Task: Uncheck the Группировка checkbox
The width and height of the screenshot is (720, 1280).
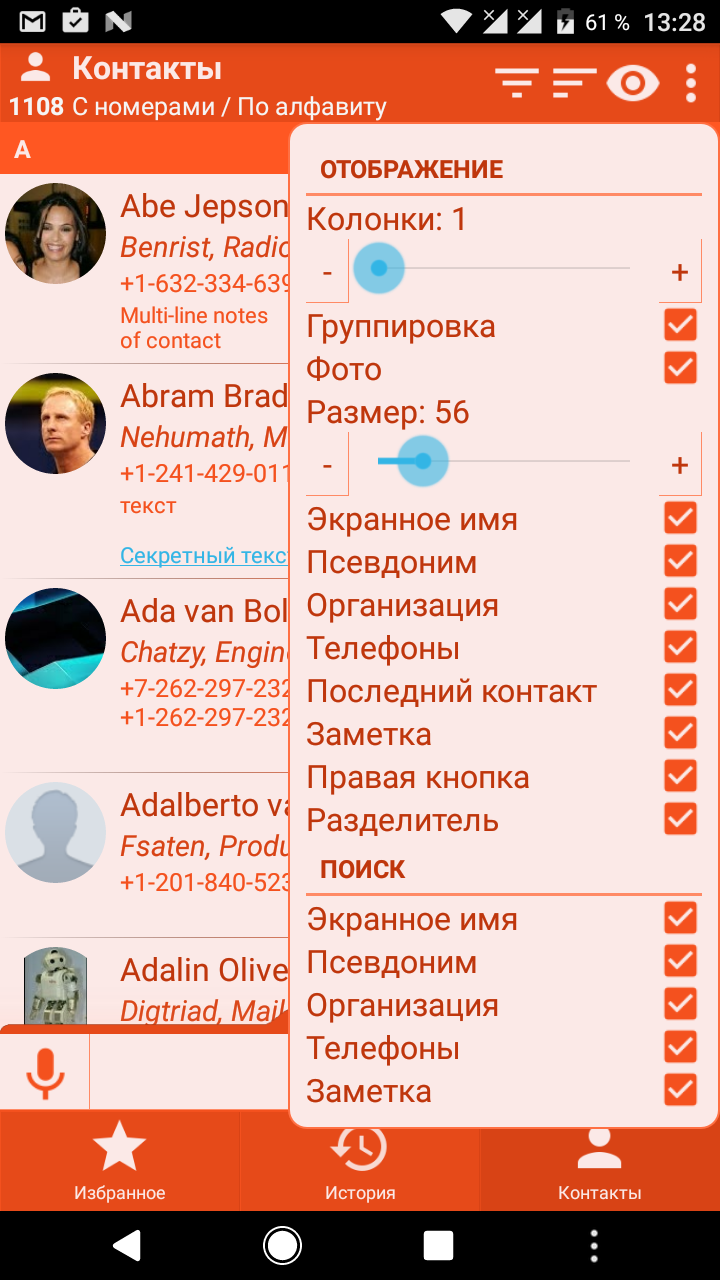Action: click(x=680, y=325)
